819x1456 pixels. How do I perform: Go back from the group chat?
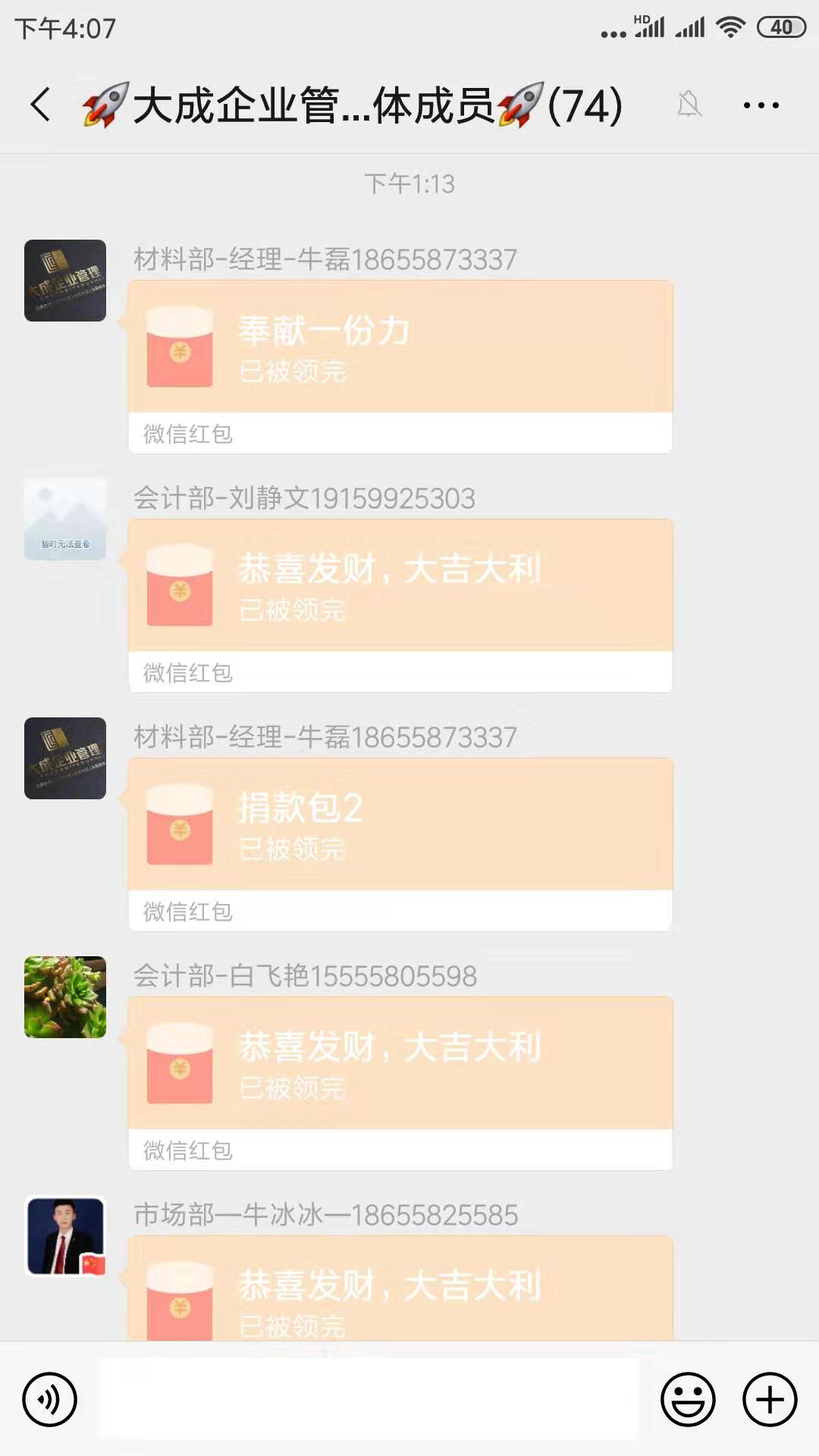coord(41,105)
